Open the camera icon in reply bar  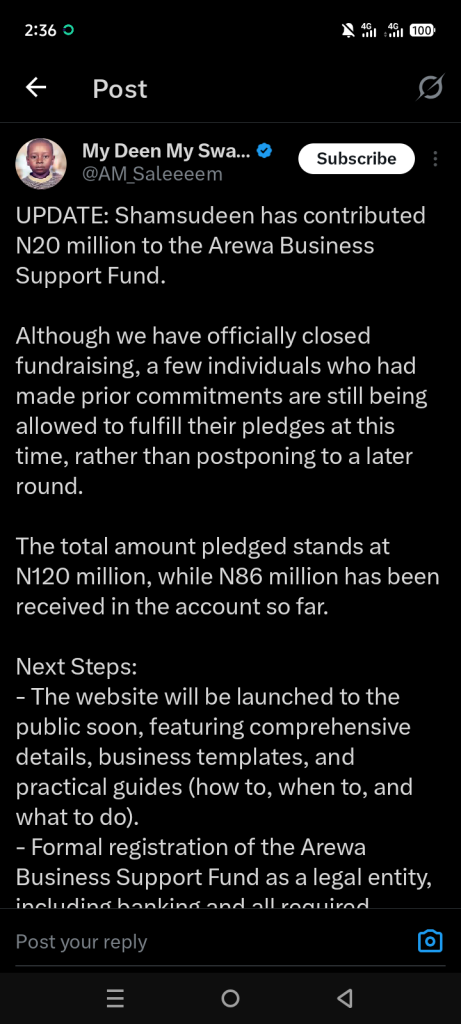coord(430,941)
